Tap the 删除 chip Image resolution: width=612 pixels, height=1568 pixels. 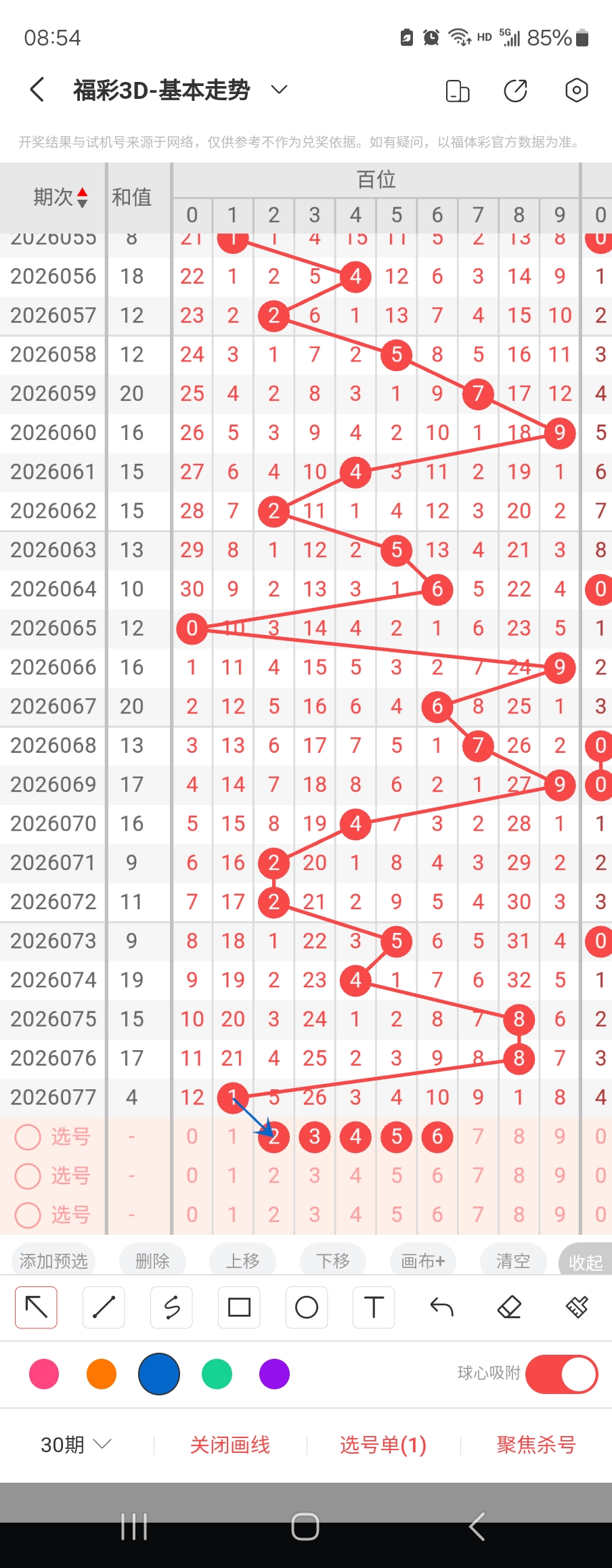(x=152, y=1261)
